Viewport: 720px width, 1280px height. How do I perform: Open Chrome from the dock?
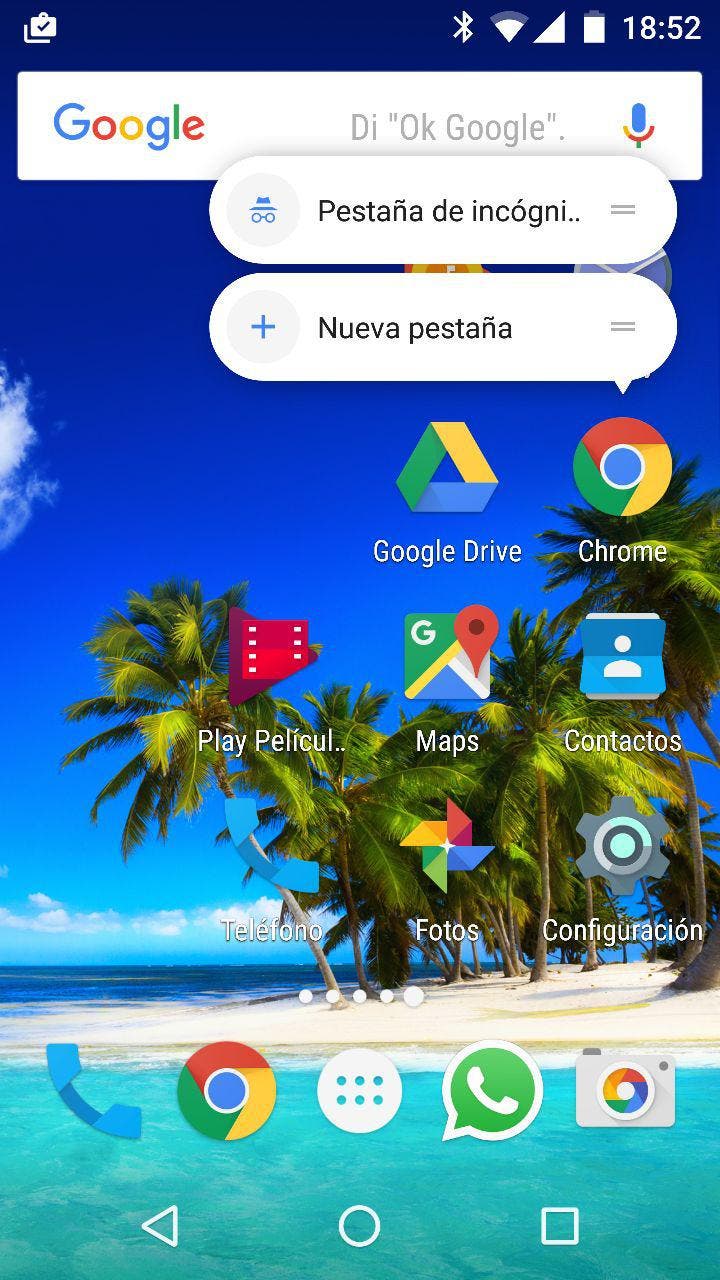point(227,1090)
